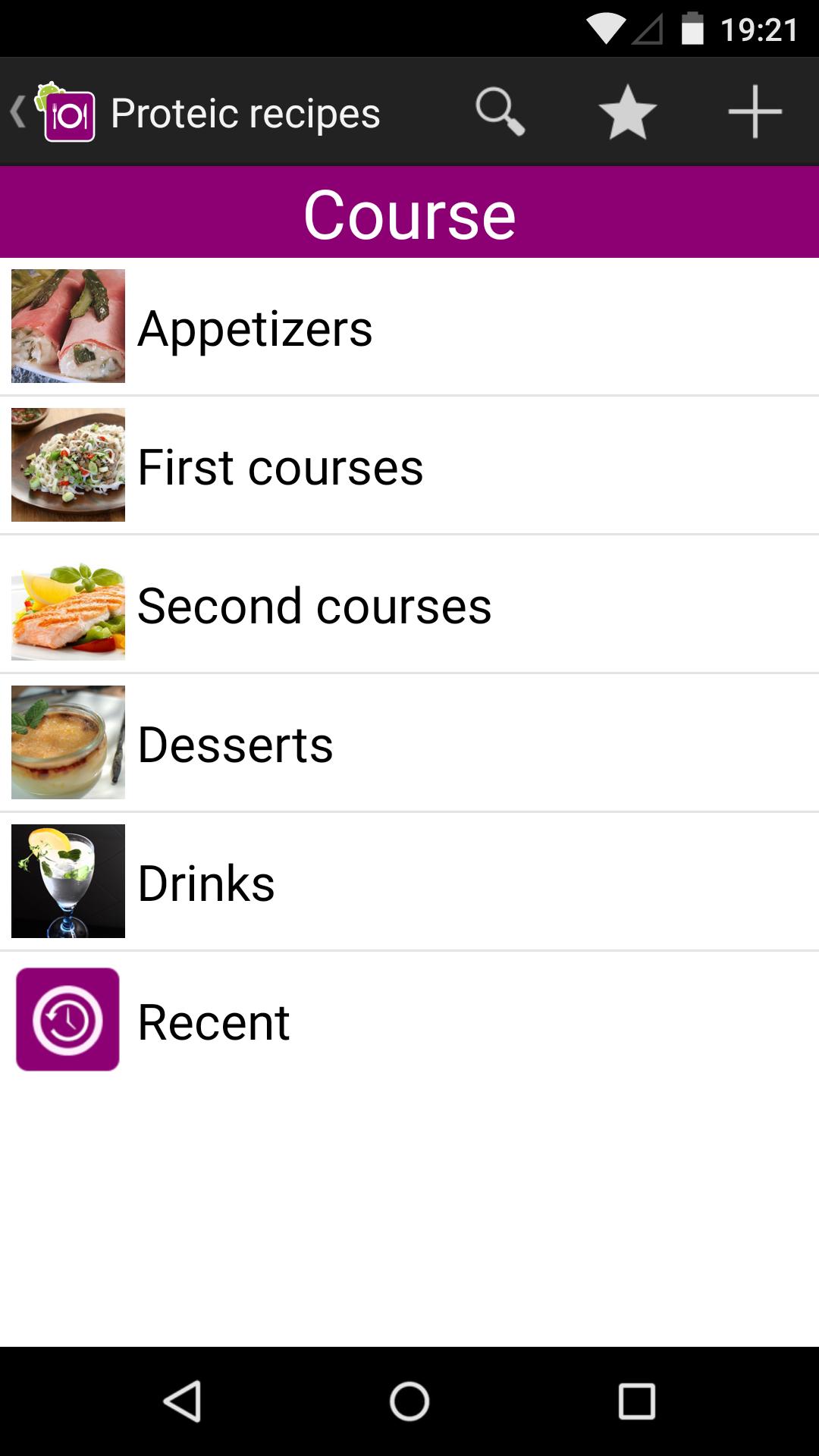Tap the salmon photo beside Second courses

[67, 604]
